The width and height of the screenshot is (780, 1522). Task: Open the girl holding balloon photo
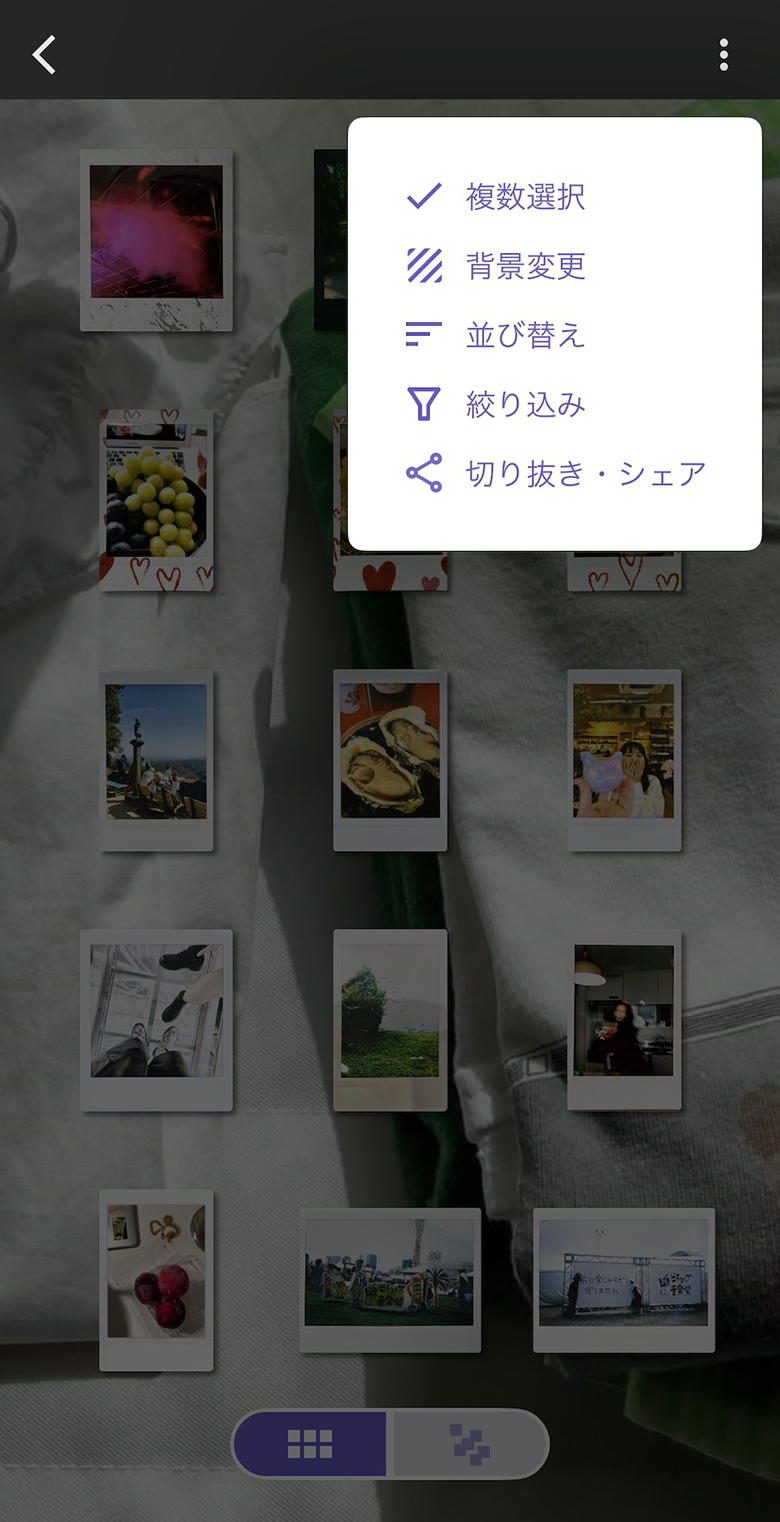coord(624,760)
